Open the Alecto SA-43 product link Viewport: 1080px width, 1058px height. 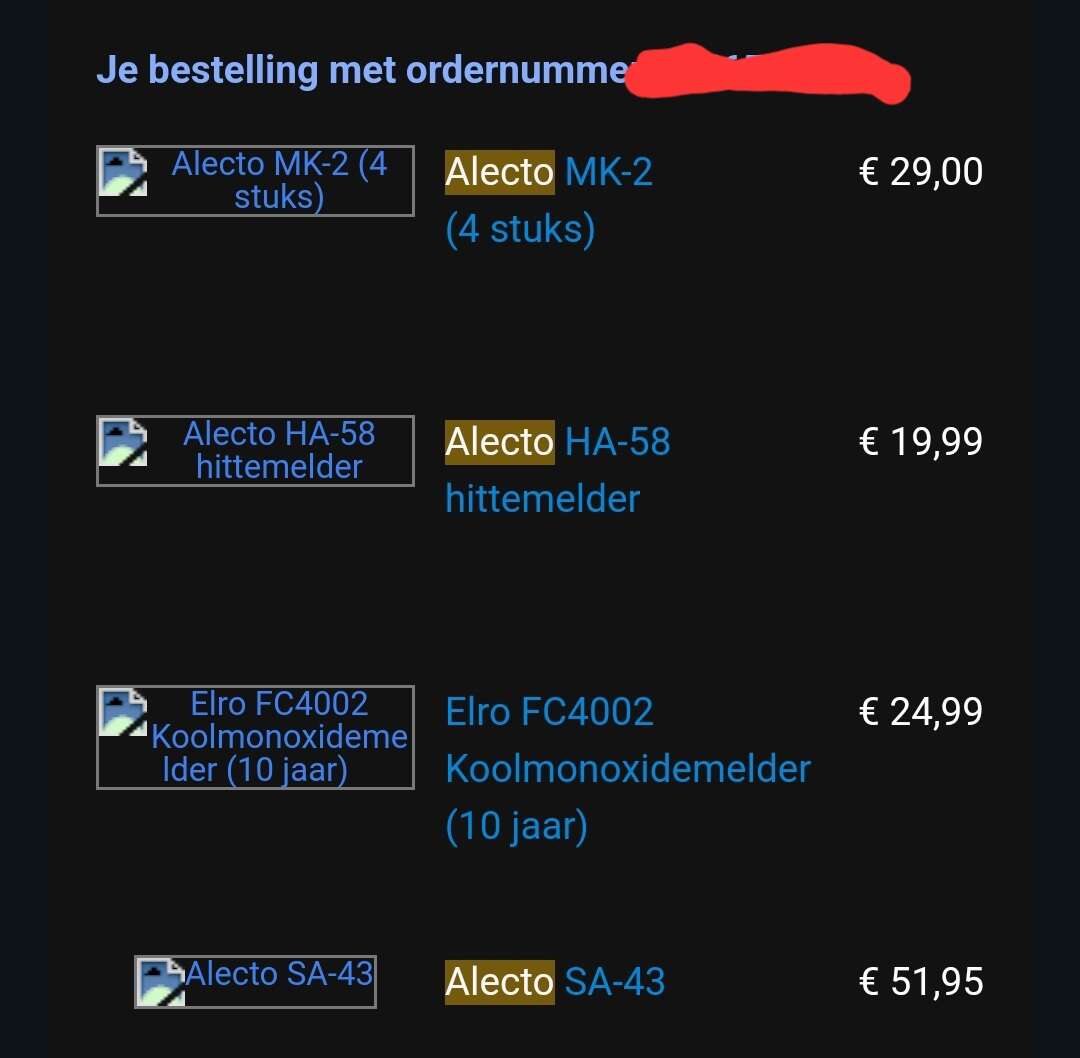(x=555, y=982)
